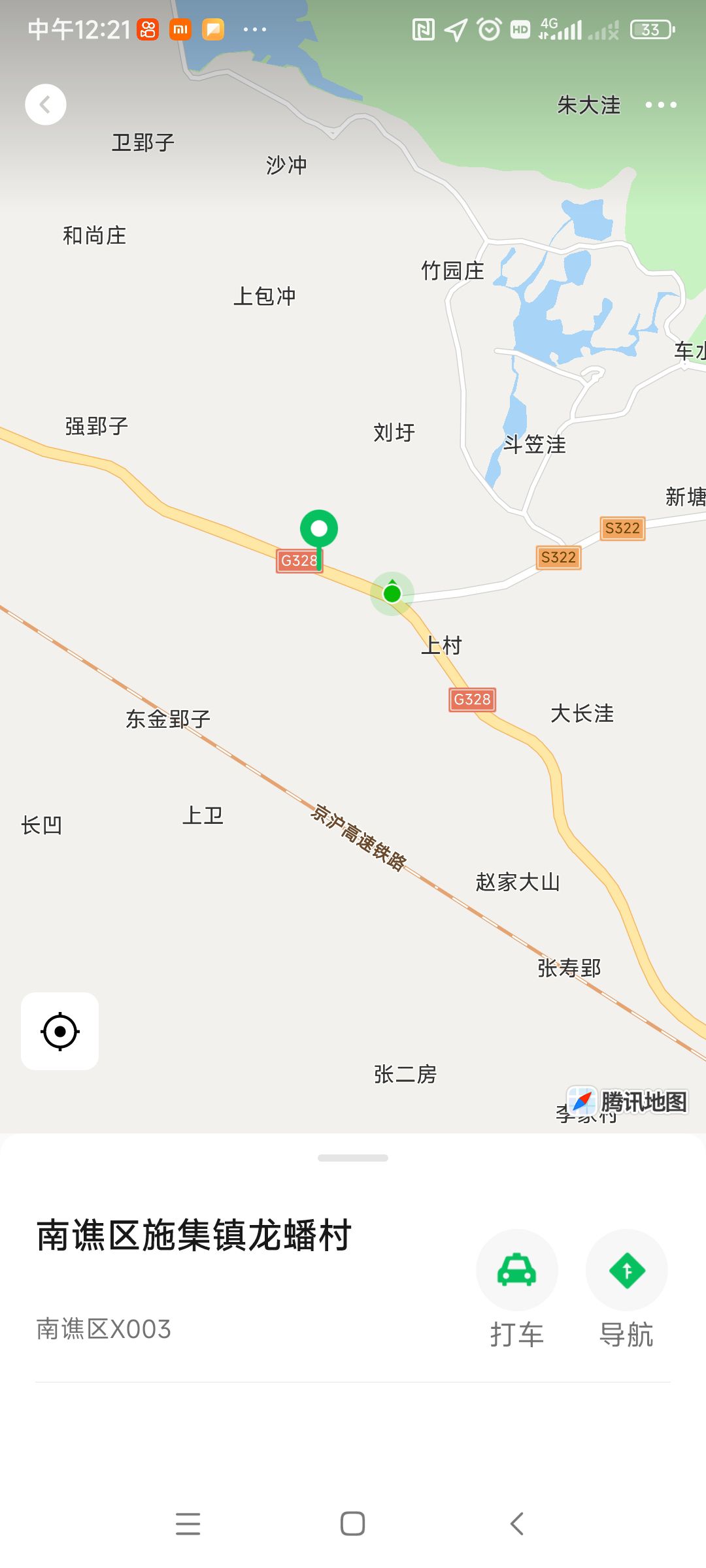Screen dimensions: 706x1568
Task: Open the three-dot overflow menu
Action: (660, 105)
